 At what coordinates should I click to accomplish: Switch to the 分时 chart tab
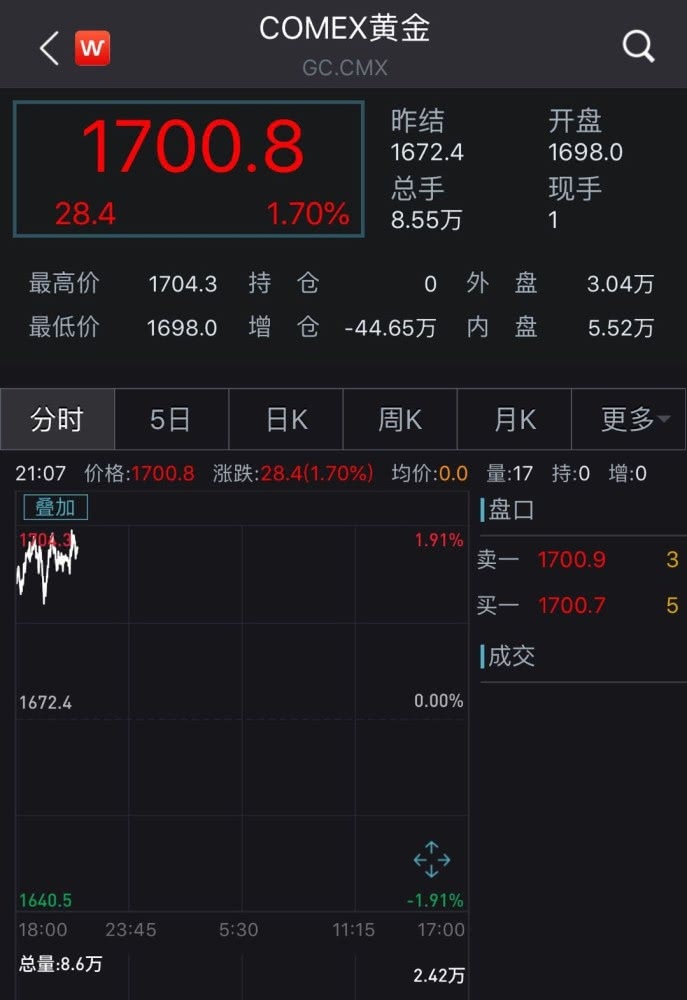click(x=57, y=419)
